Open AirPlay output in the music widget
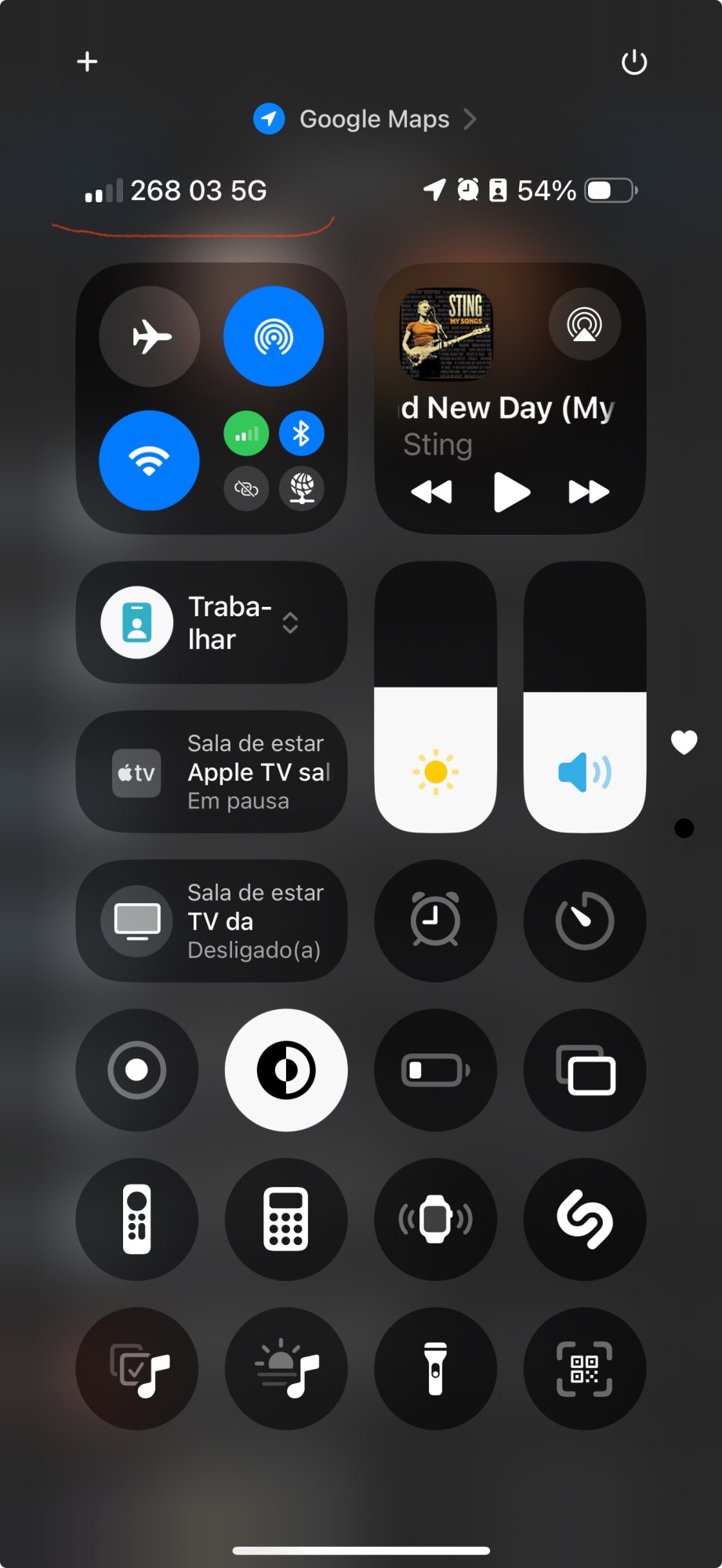722x1568 pixels. [584, 324]
